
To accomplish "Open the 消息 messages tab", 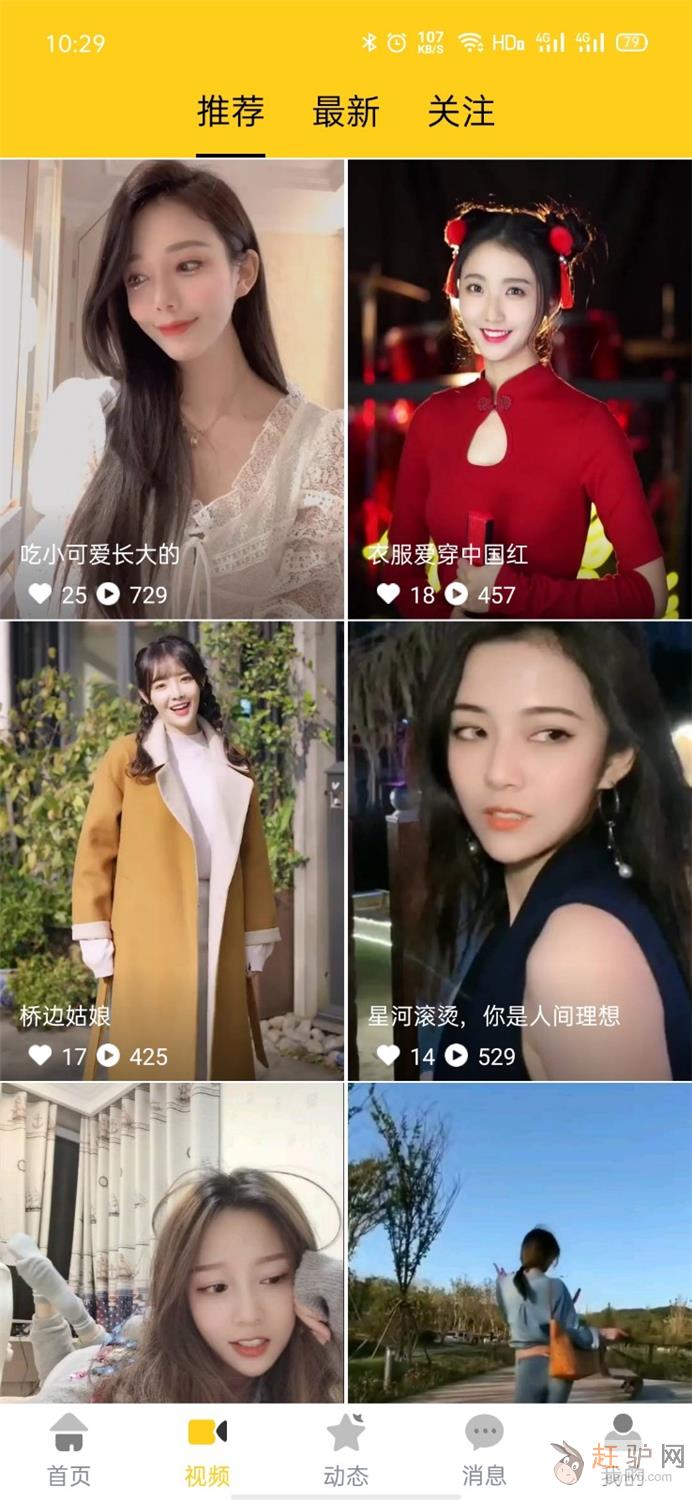I will pos(484,1450).
